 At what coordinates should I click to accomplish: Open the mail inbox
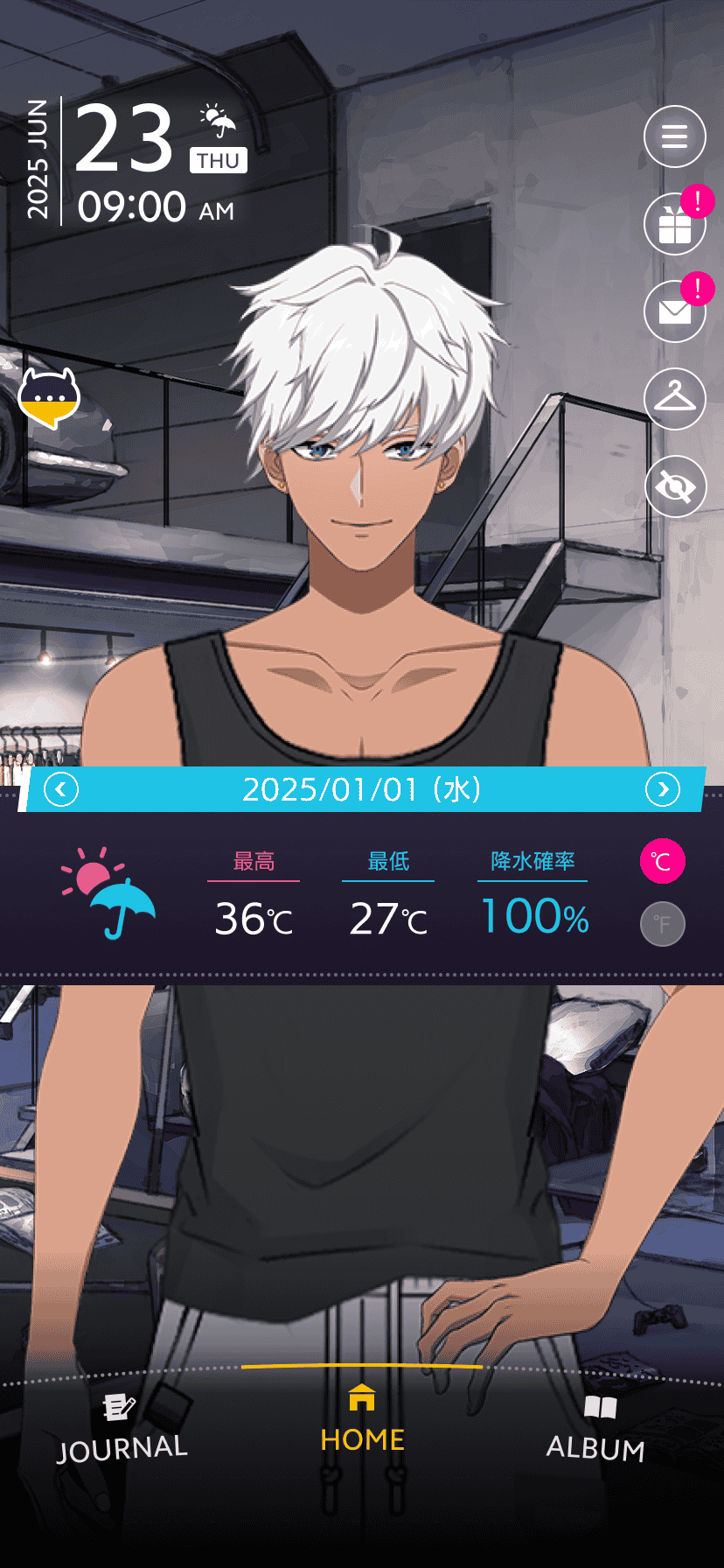pos(674,311)
